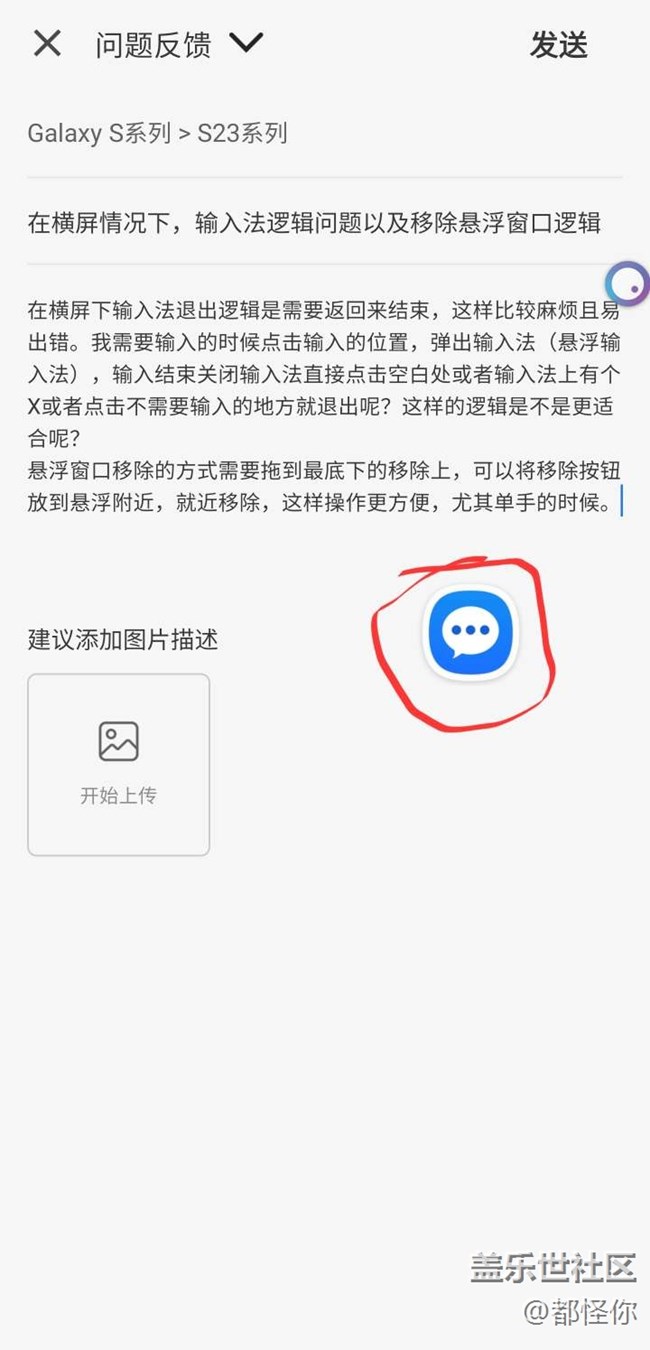Viewport: 650px width, 1350px height.
Task: Tap 开始上传 to add a picture
Action: 118,765
